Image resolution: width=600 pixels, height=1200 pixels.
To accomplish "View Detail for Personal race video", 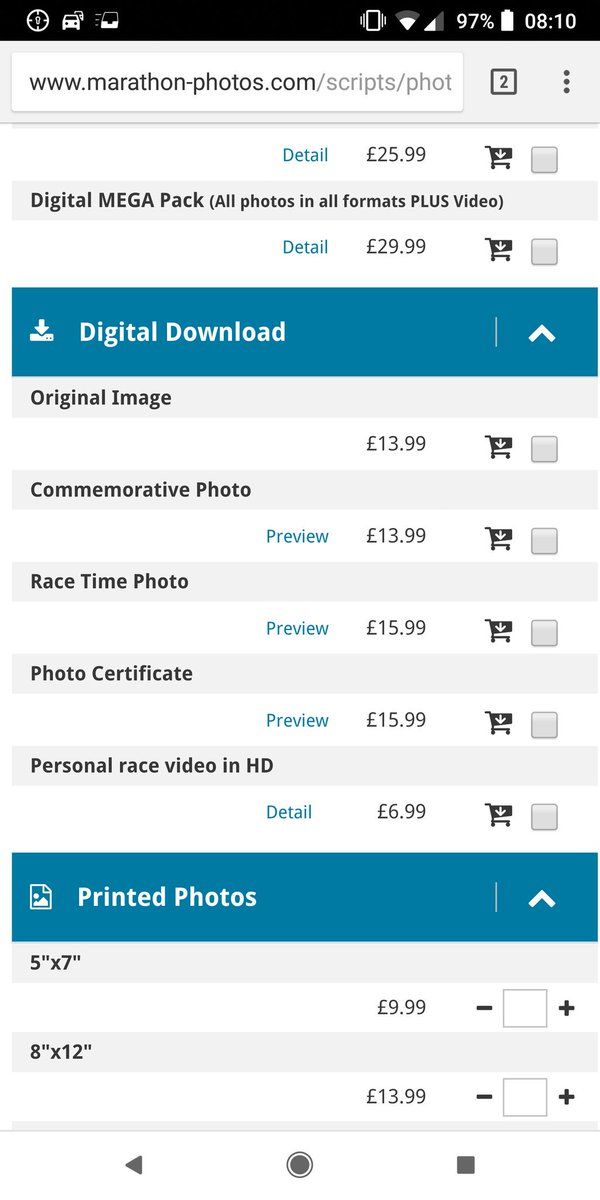I will [x=289, y=812].
